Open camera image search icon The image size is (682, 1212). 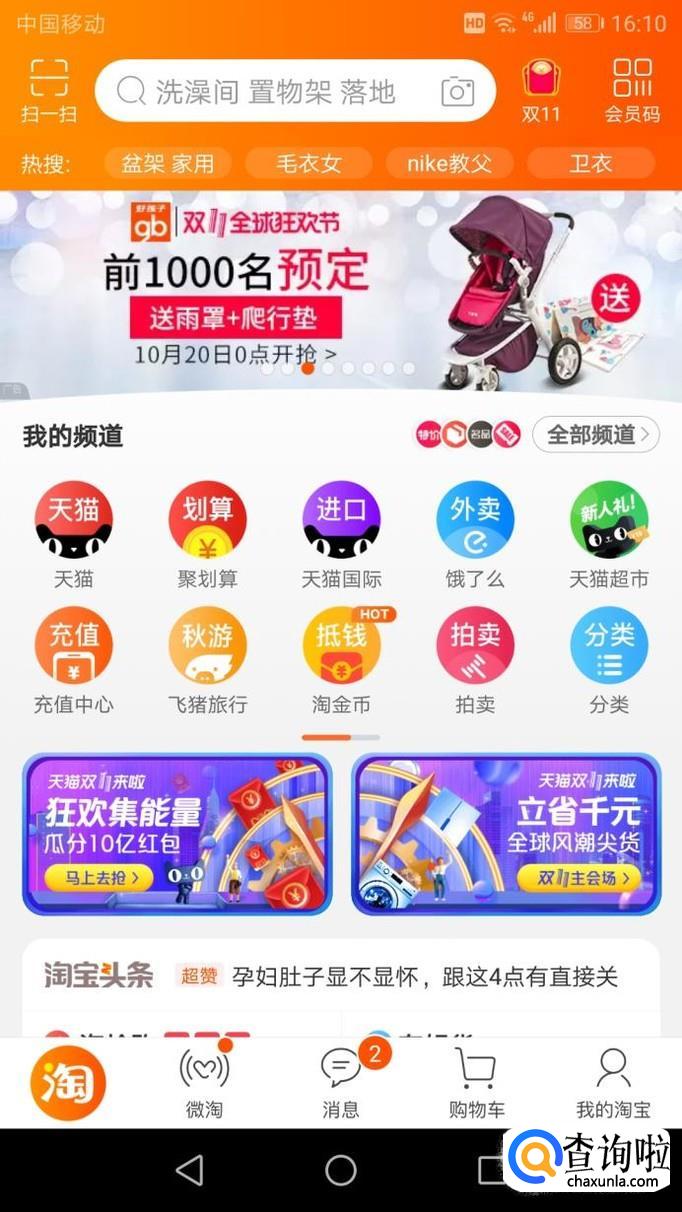click(457, 92)
